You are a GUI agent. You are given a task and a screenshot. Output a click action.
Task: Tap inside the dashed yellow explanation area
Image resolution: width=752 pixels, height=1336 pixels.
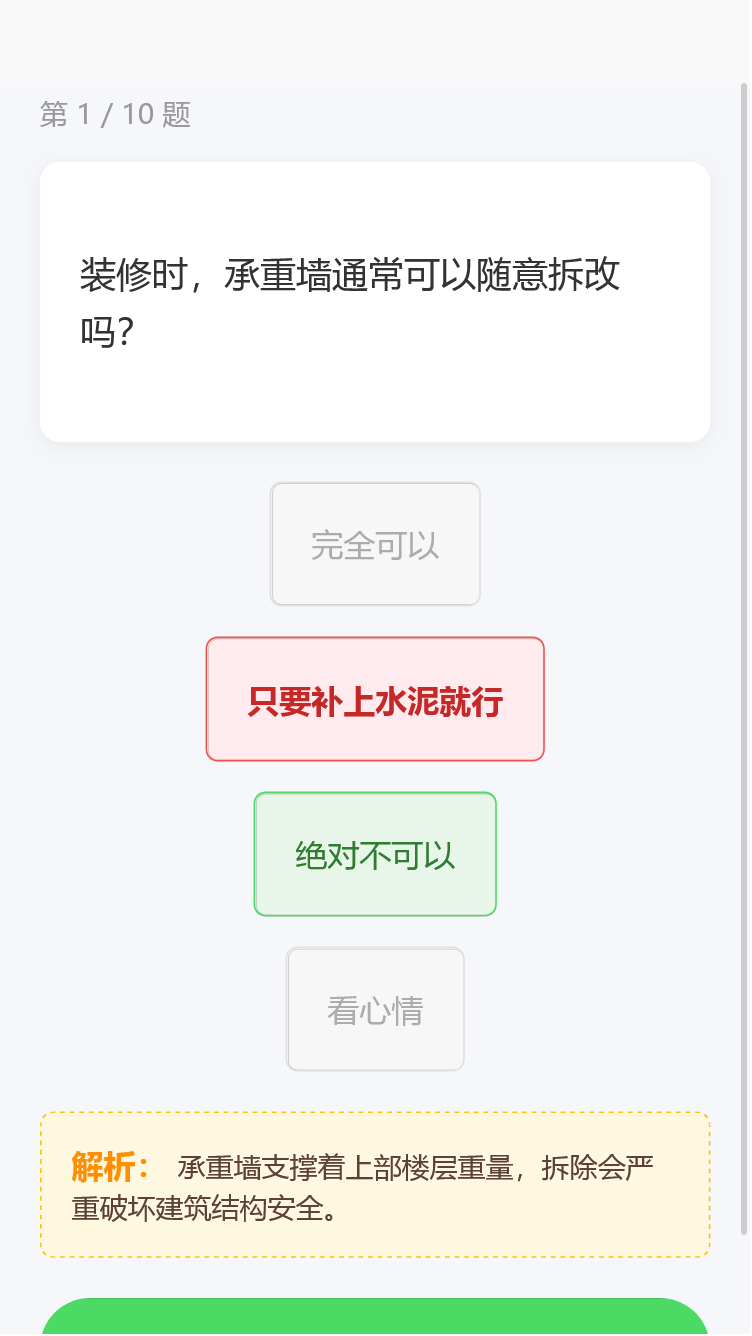point(375,1183)
